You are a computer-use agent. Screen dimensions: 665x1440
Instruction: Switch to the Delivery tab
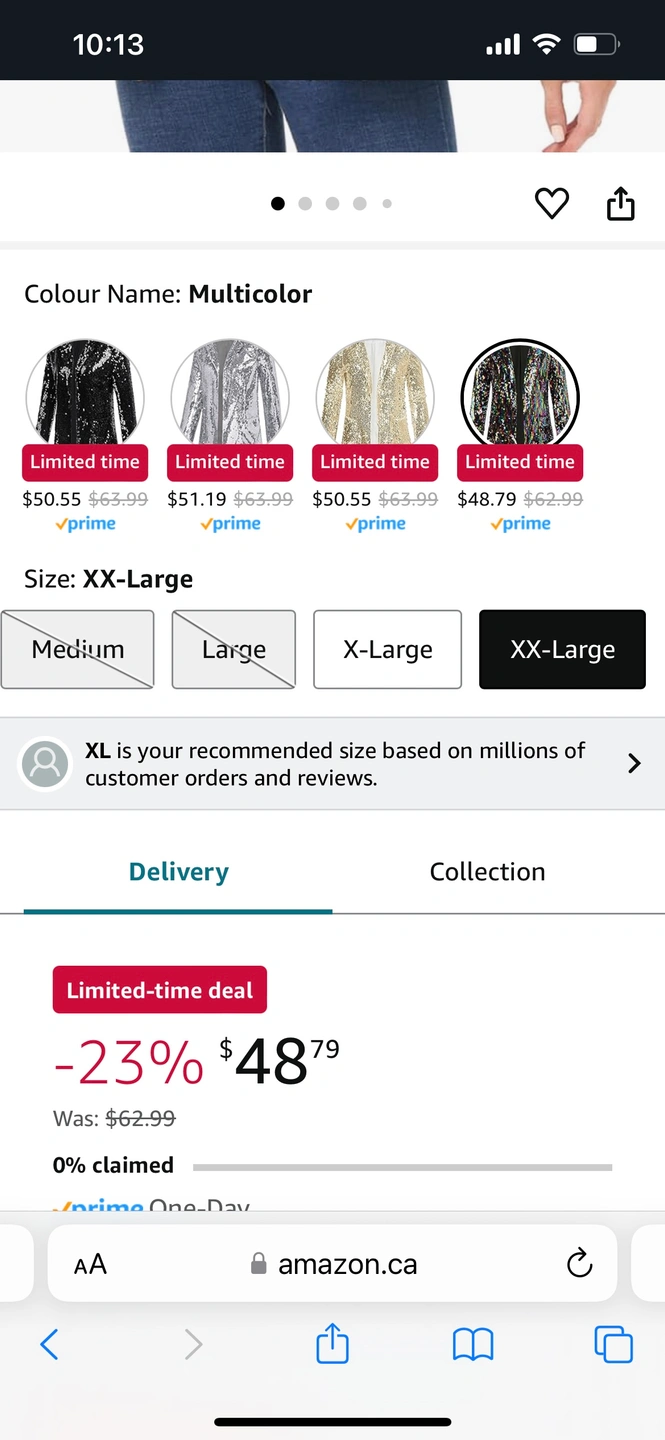pos(179,872)
